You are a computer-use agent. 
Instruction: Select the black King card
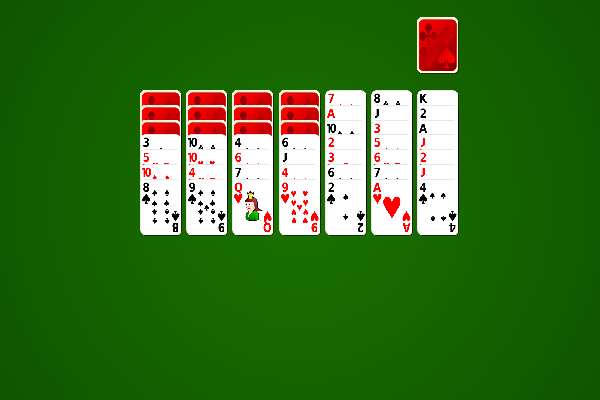pos(437,98)
